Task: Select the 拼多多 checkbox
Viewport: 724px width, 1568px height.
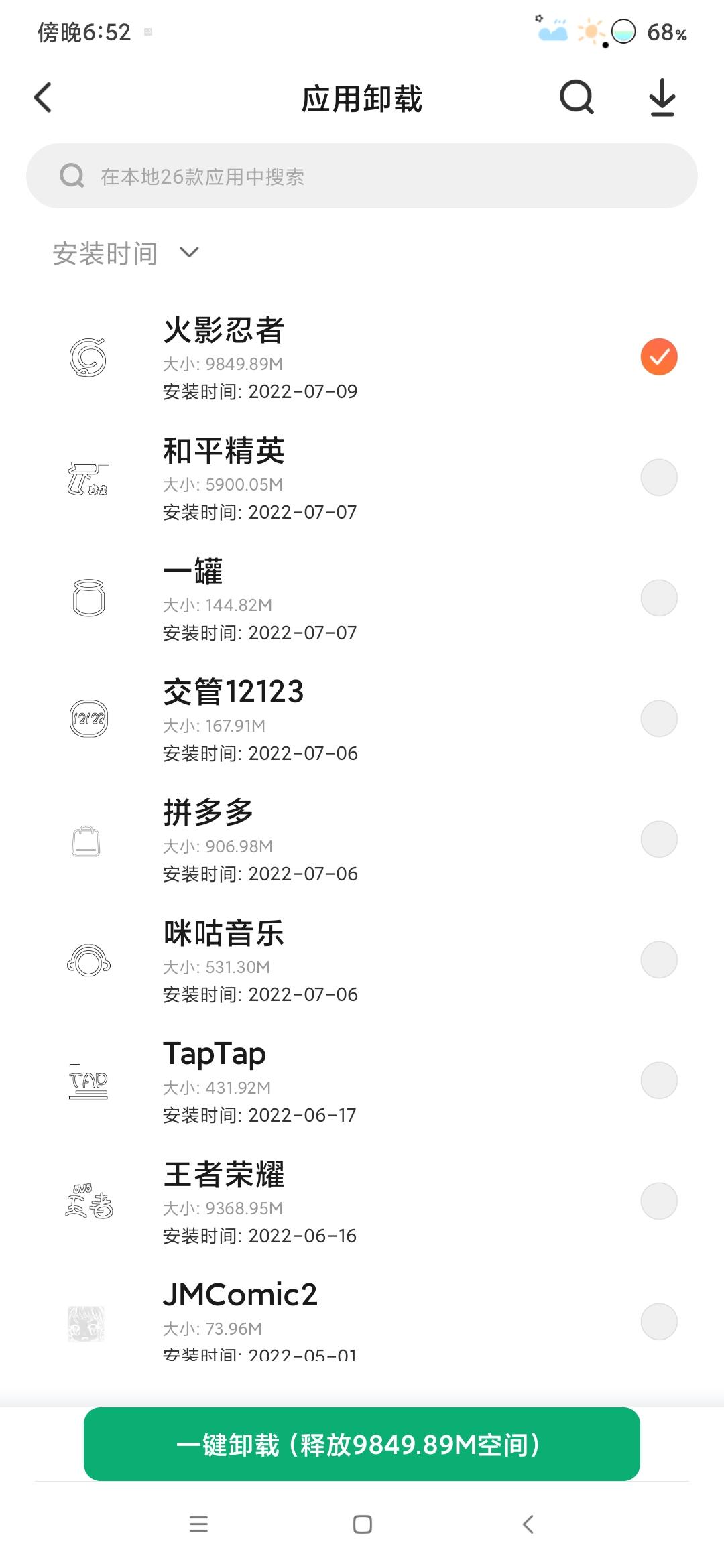Action: tap(659, 839)
